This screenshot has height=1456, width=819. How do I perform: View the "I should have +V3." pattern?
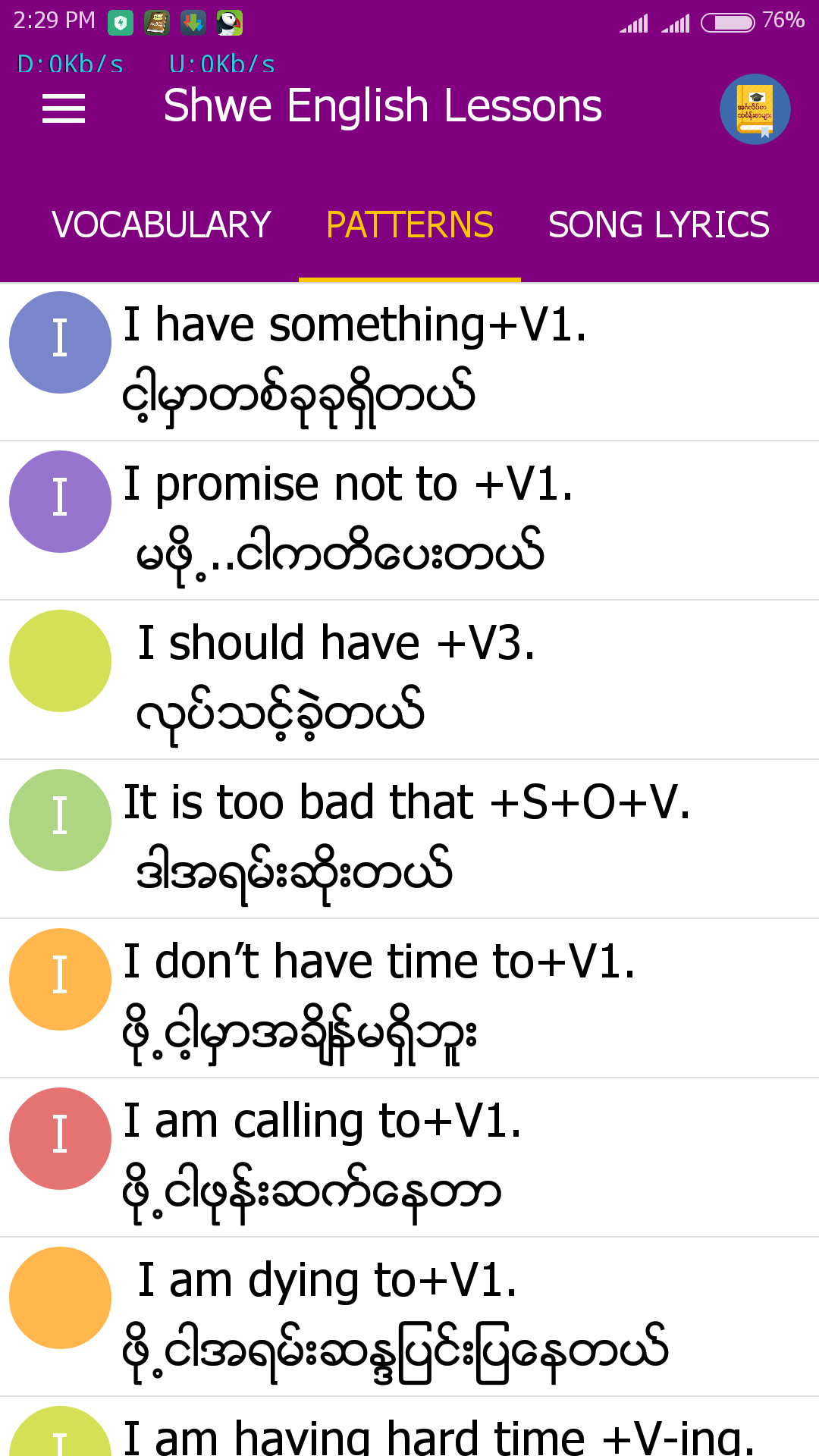409,681
